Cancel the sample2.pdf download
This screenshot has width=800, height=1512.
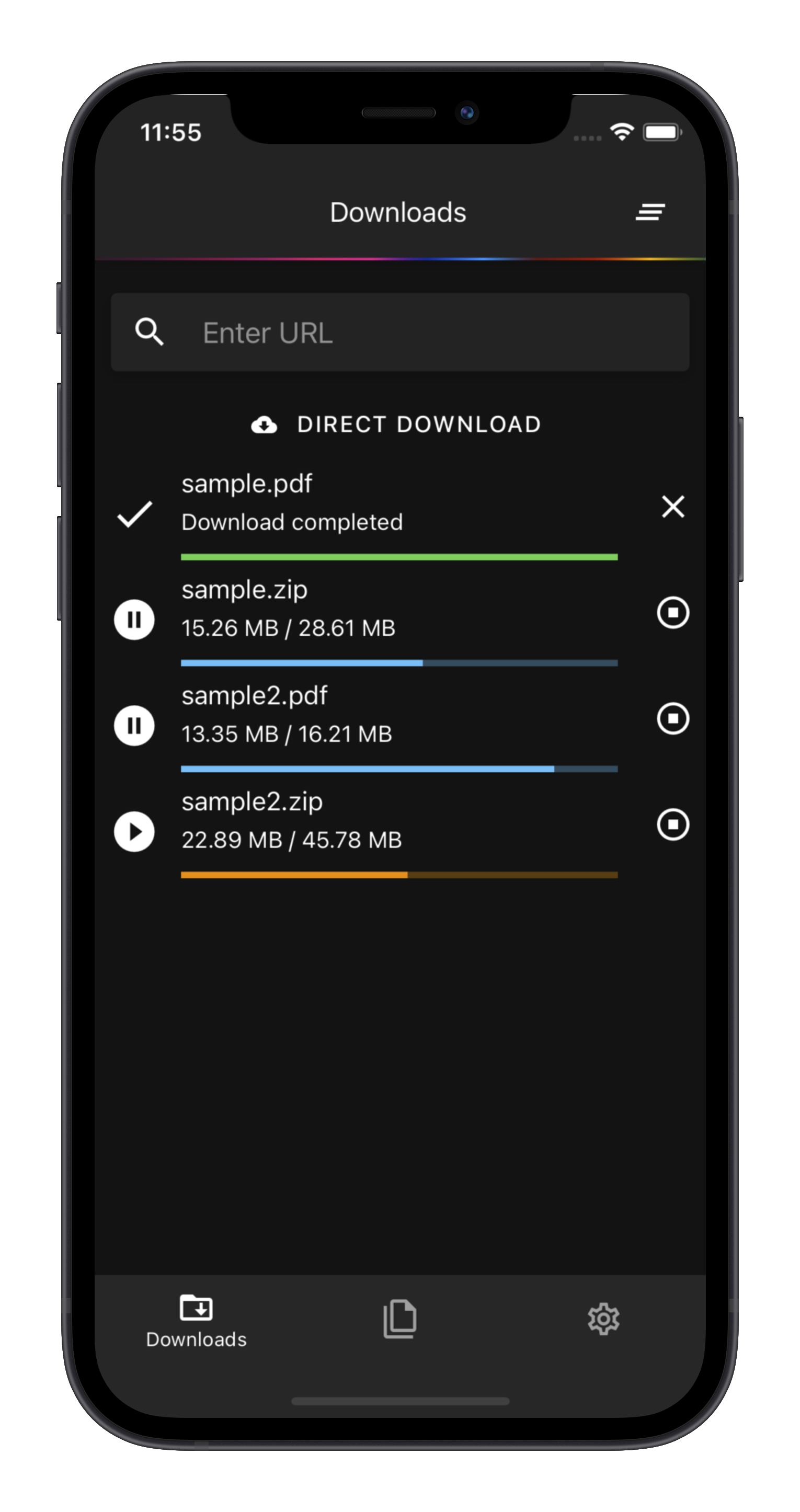[672, 718]
